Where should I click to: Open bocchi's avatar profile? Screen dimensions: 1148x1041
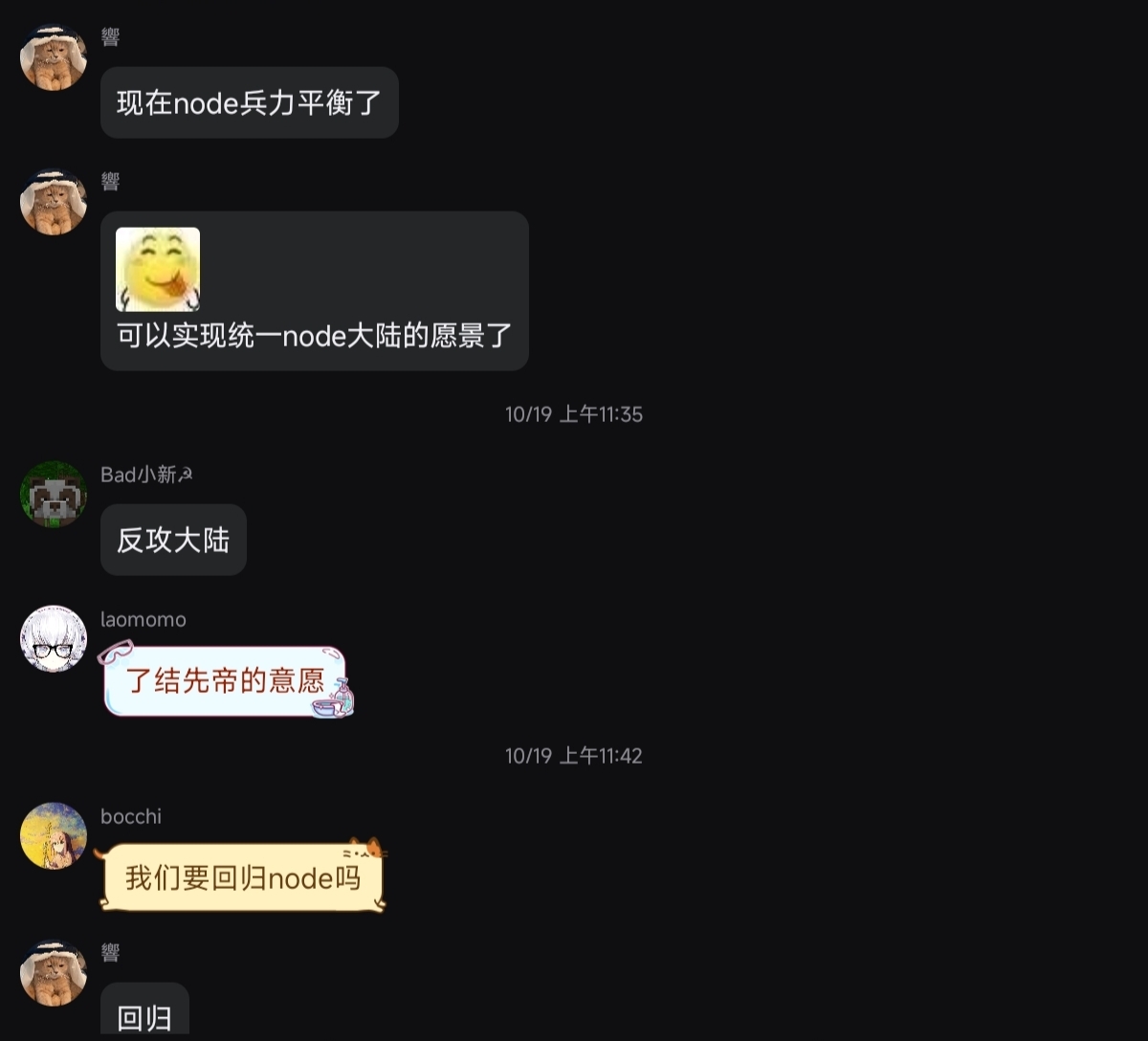tap(54, 835)
